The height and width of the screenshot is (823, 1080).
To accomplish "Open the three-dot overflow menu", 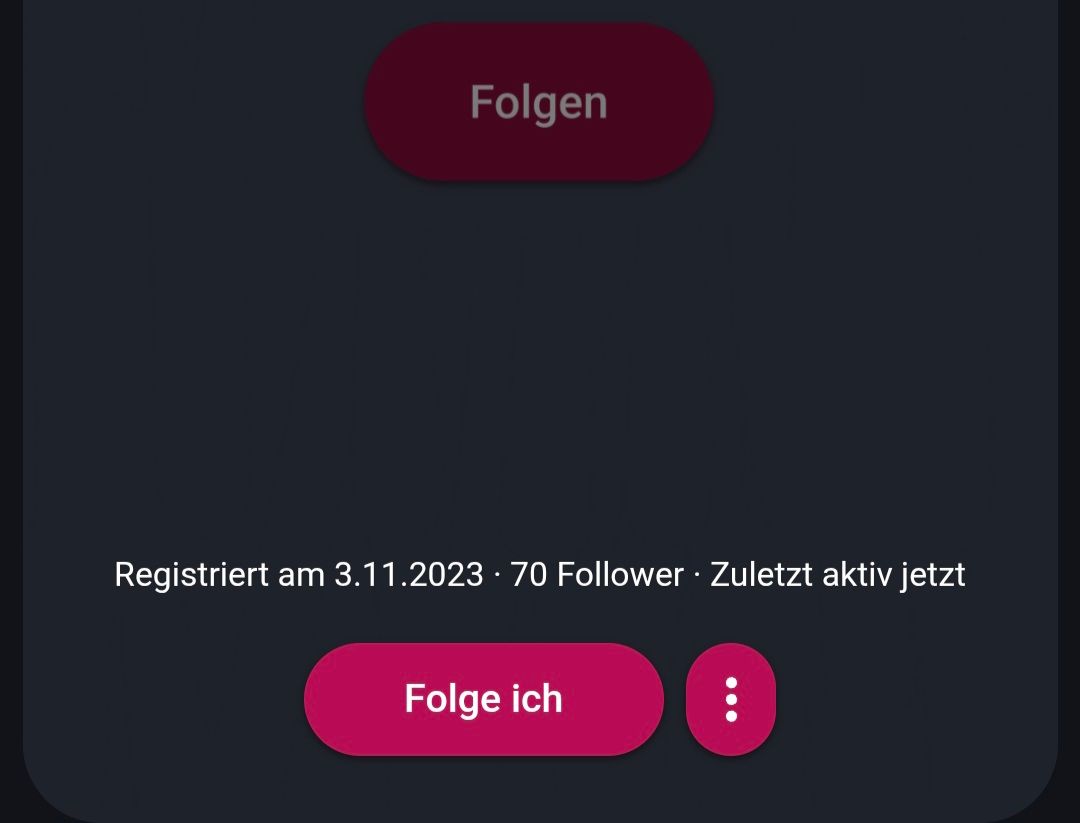I will (731, 699).
